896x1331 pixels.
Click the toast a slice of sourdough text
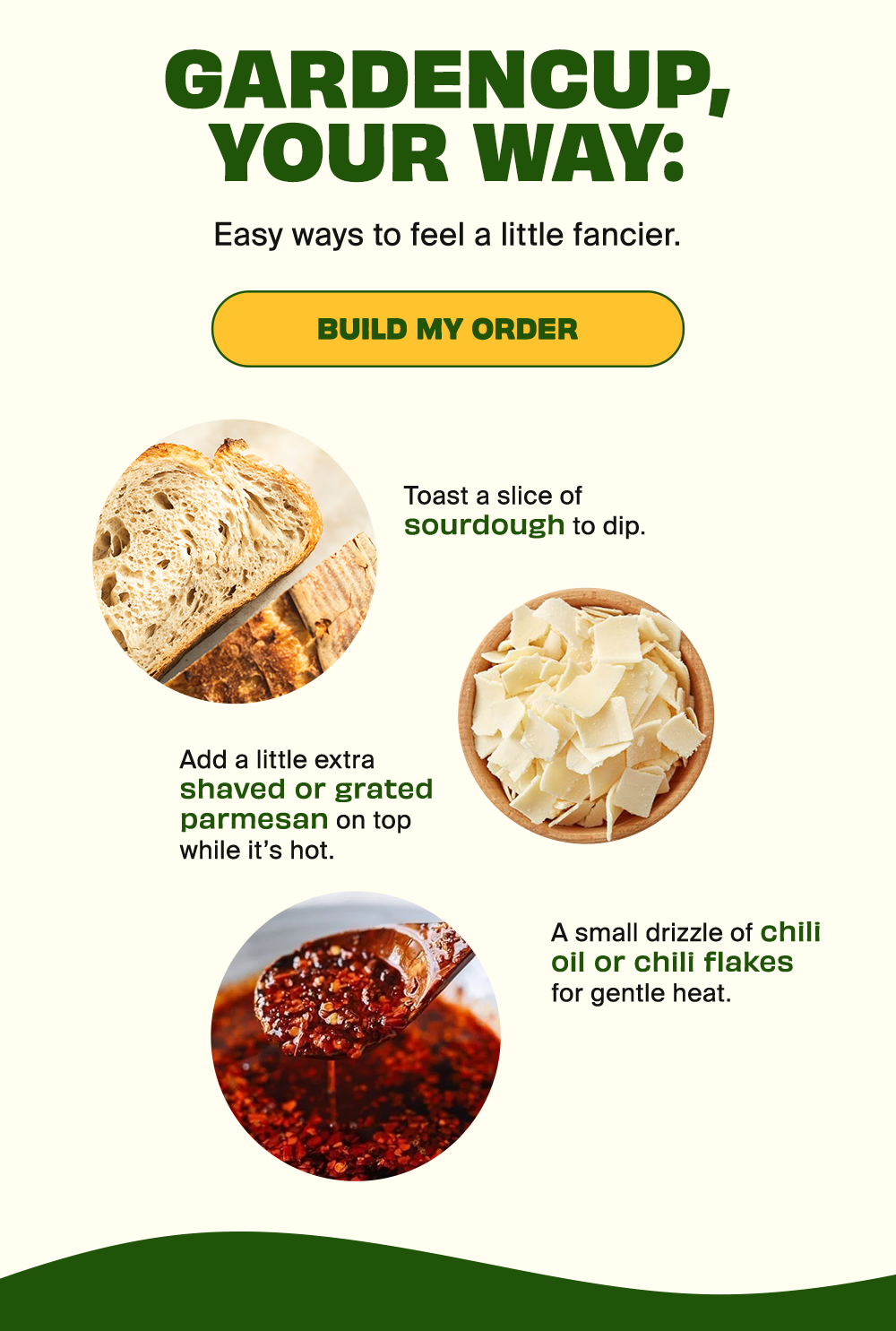(x=524, y=509)
